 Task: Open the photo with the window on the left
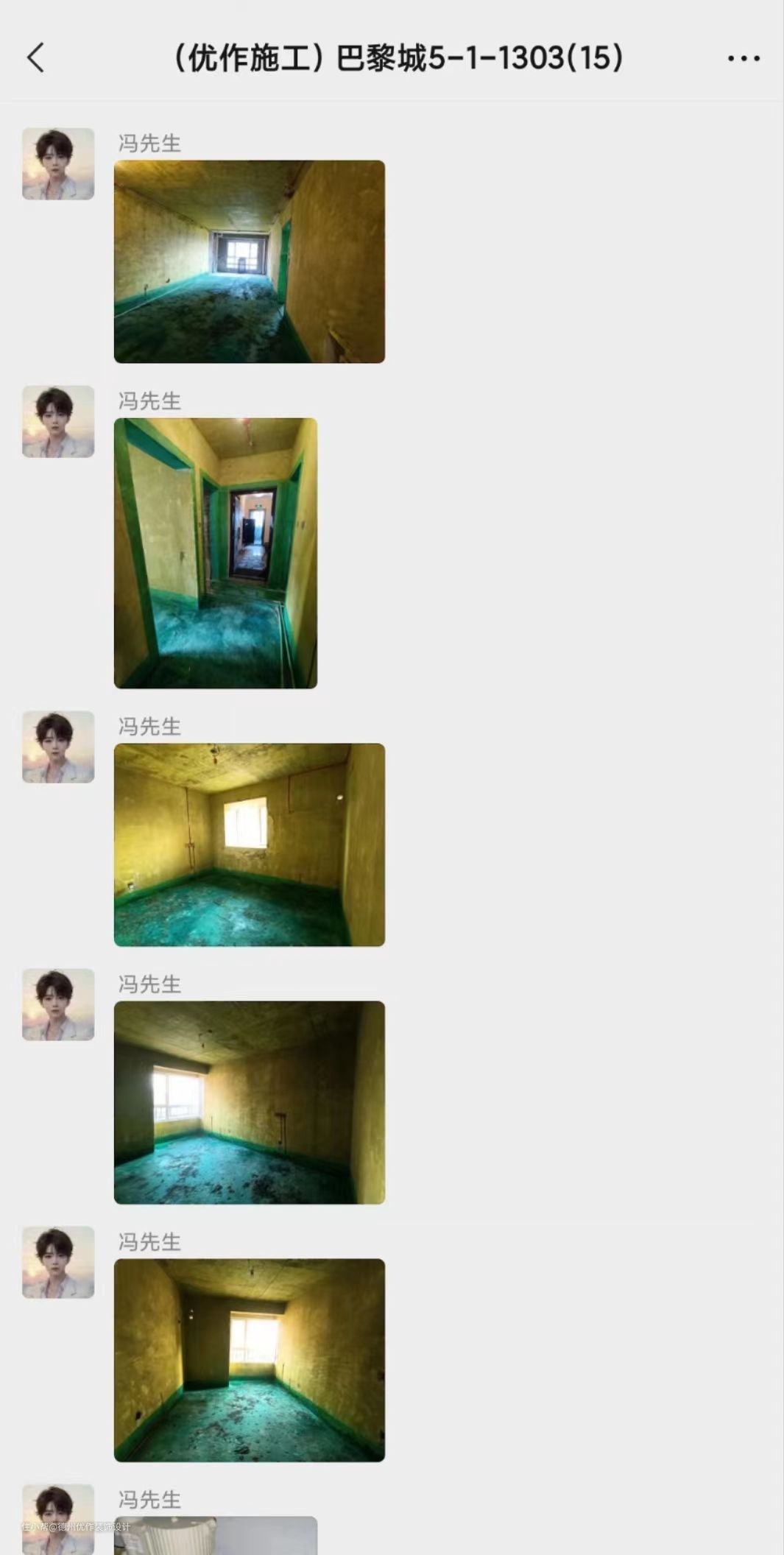click(249, 1102)
